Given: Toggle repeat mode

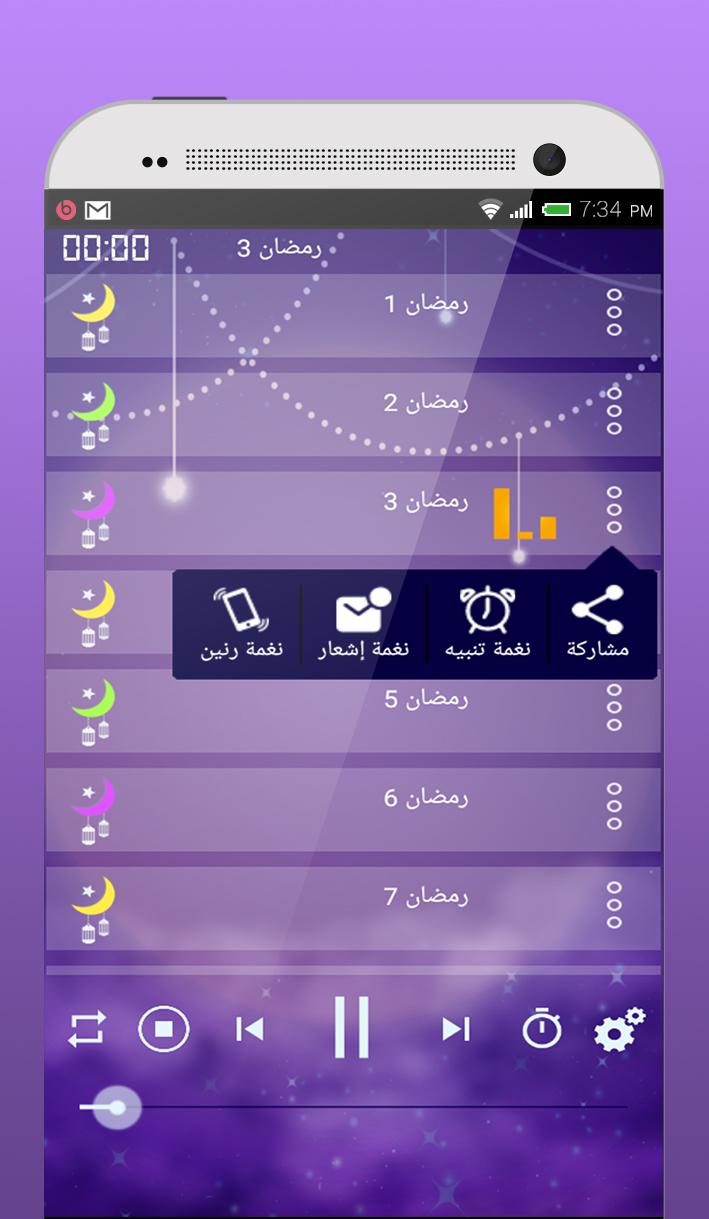Looking at the screenshot, I should tap(87, 1029).
